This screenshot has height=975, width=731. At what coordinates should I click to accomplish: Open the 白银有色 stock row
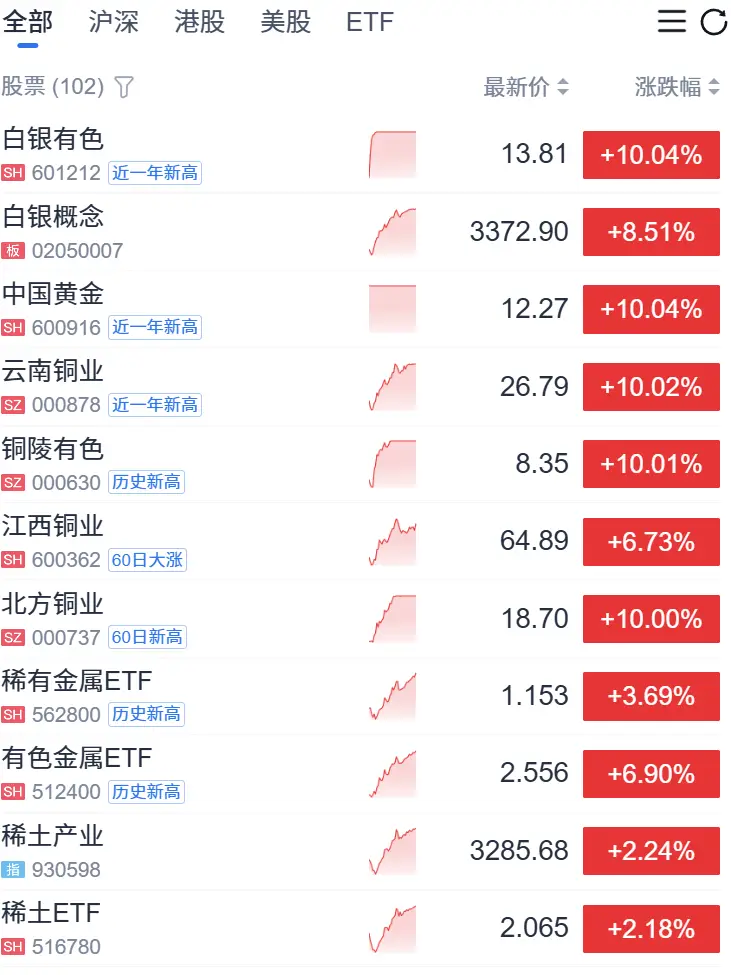[x=54, y=139]
